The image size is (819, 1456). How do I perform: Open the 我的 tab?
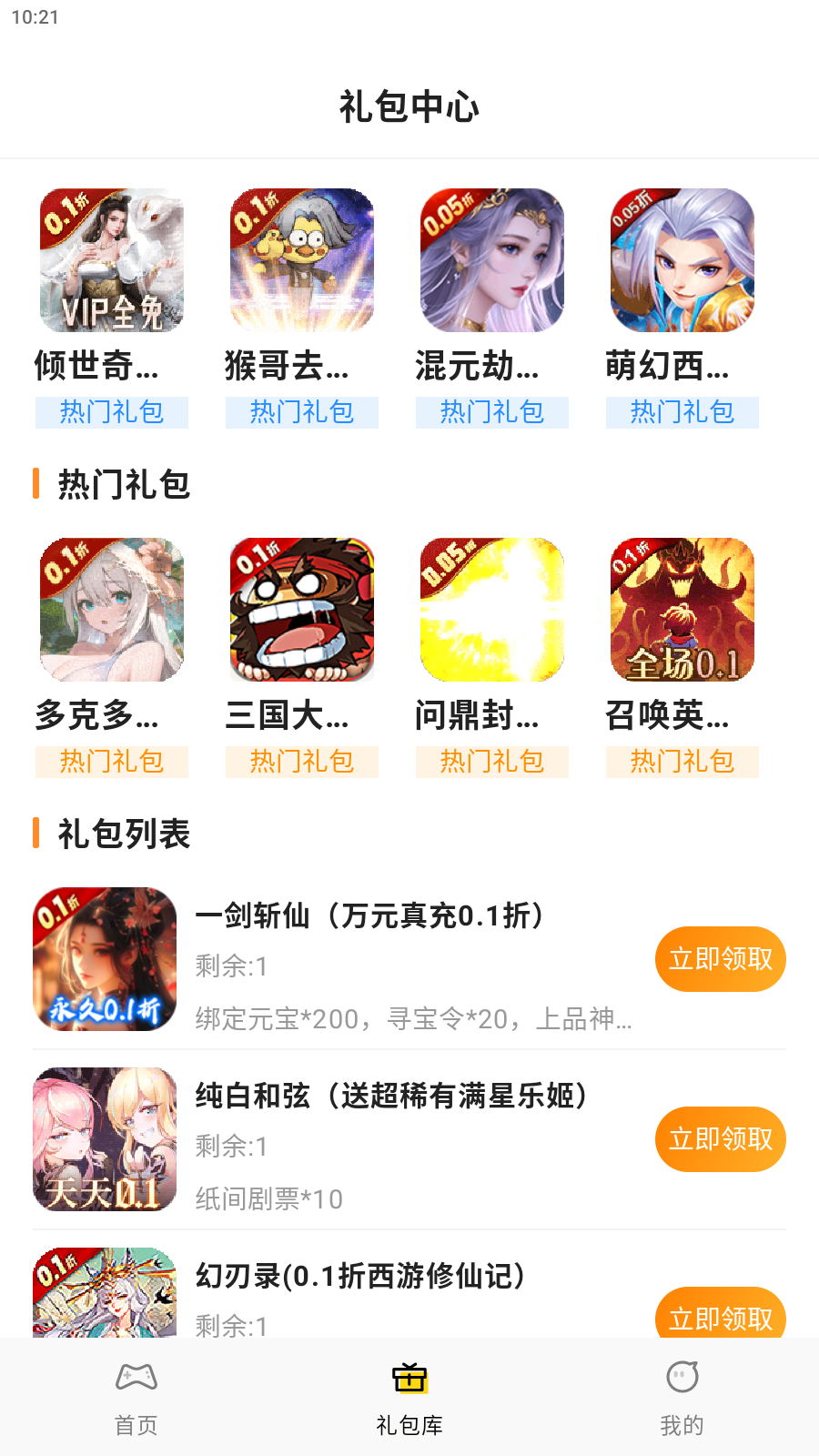[x=682, y=1399]
